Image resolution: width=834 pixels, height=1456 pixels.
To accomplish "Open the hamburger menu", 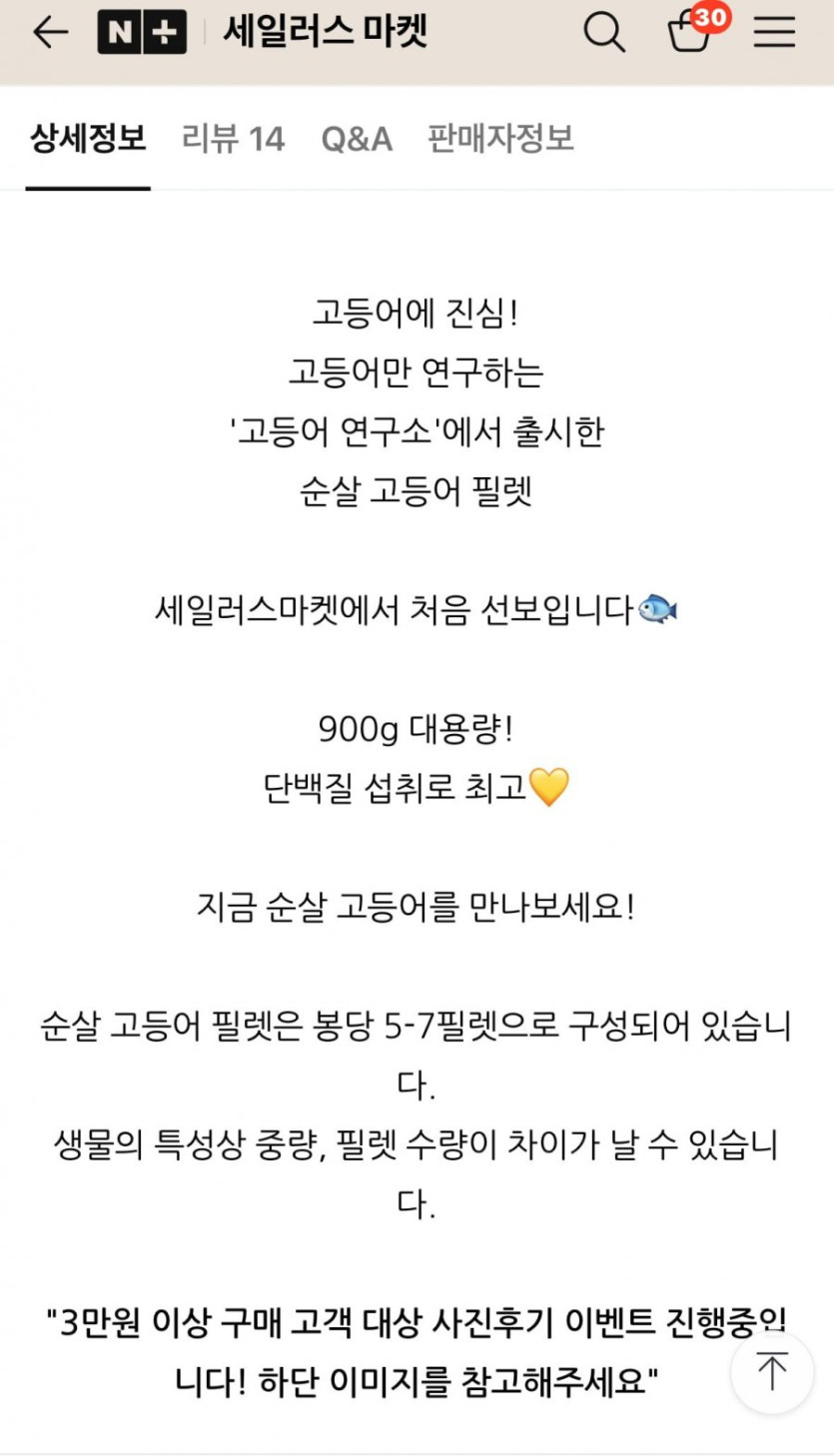I will coord(774,33).
